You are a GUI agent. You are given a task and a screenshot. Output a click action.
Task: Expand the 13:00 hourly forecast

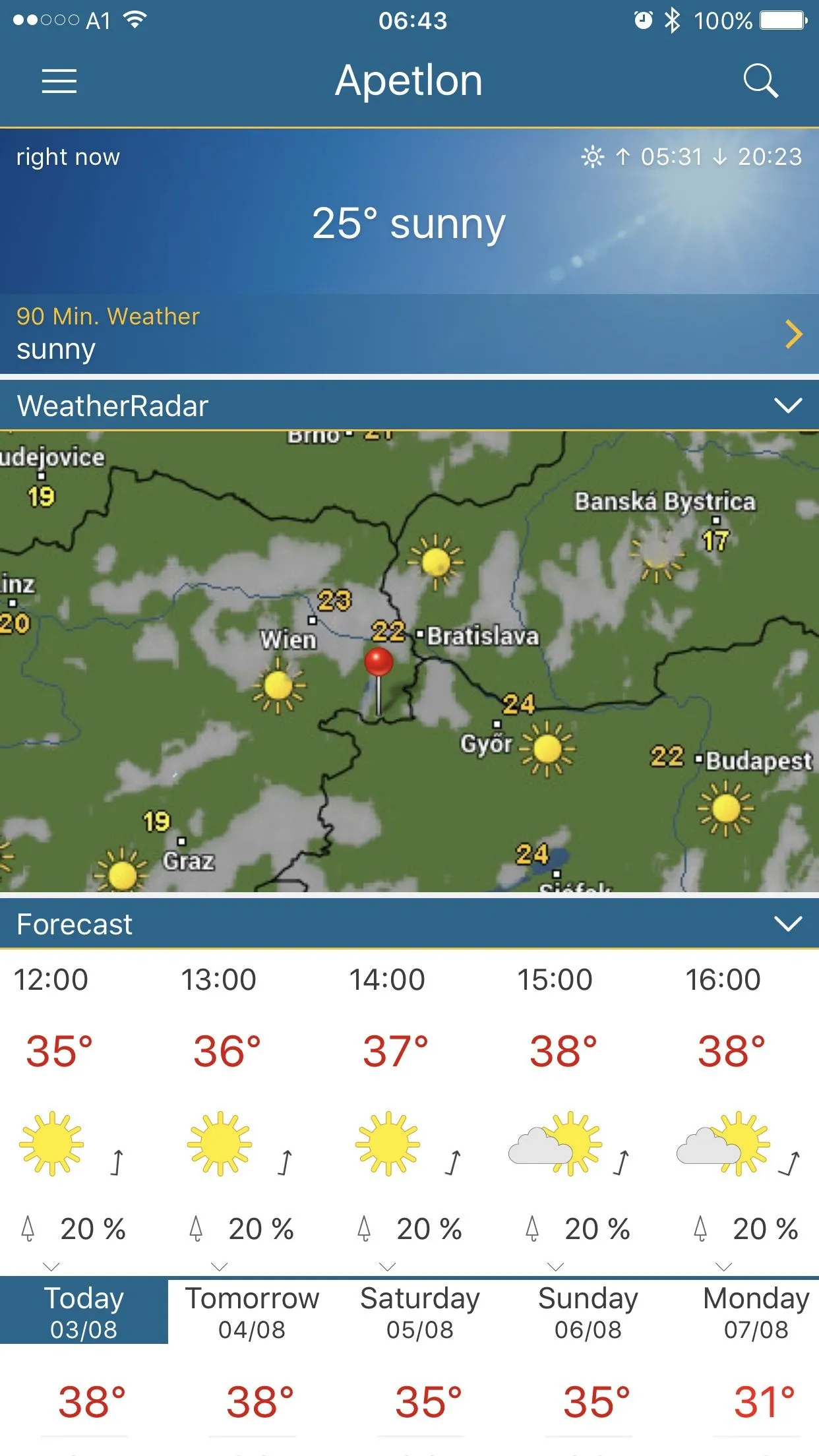point(220,1266)
